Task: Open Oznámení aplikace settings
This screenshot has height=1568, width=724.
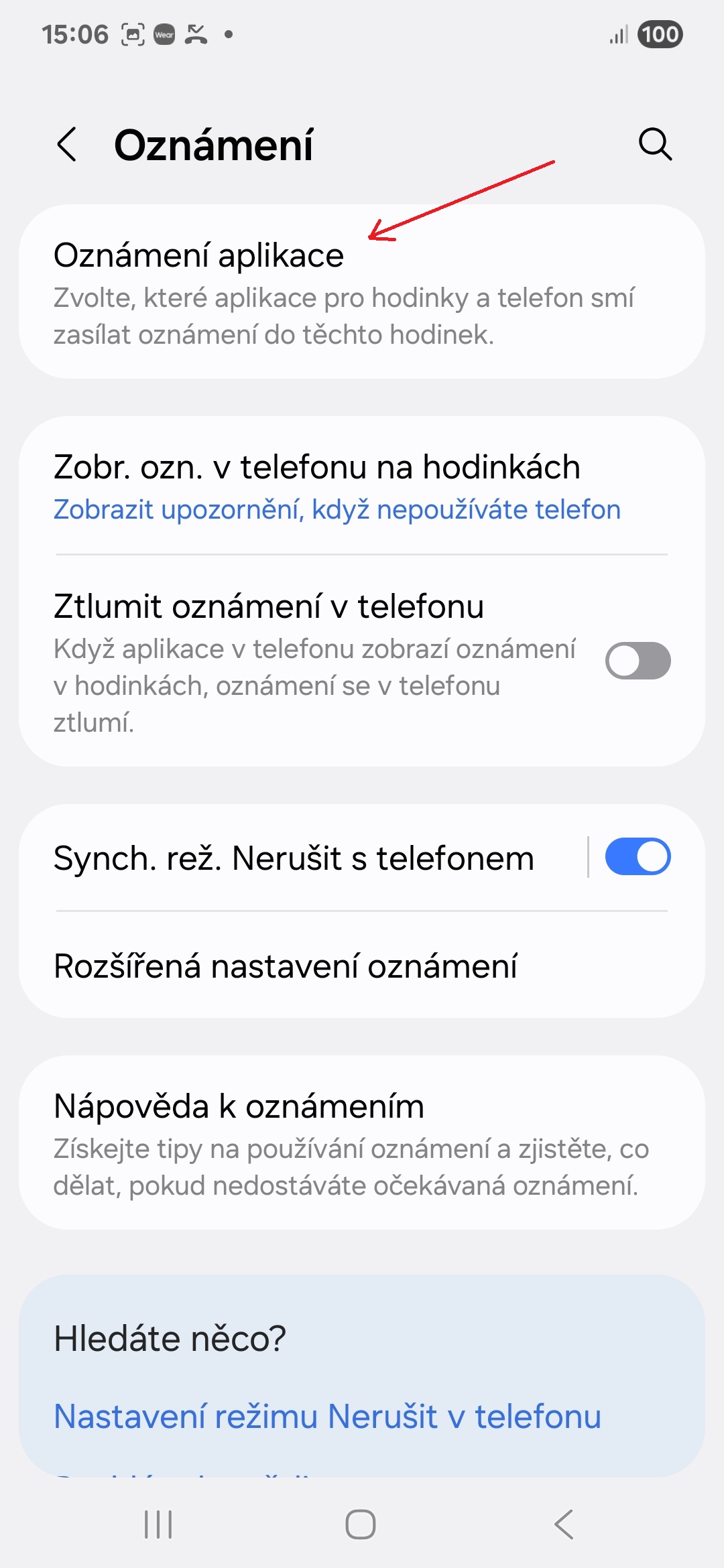Action: click(362, 291)
